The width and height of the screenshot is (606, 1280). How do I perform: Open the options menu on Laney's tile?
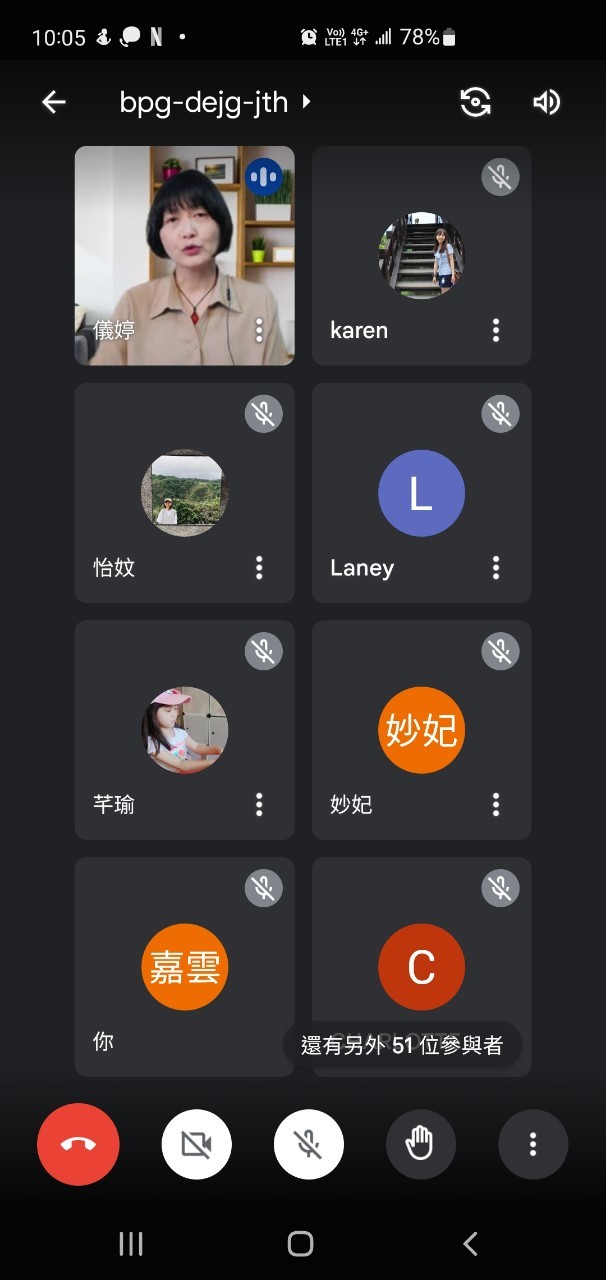point(496,568)
